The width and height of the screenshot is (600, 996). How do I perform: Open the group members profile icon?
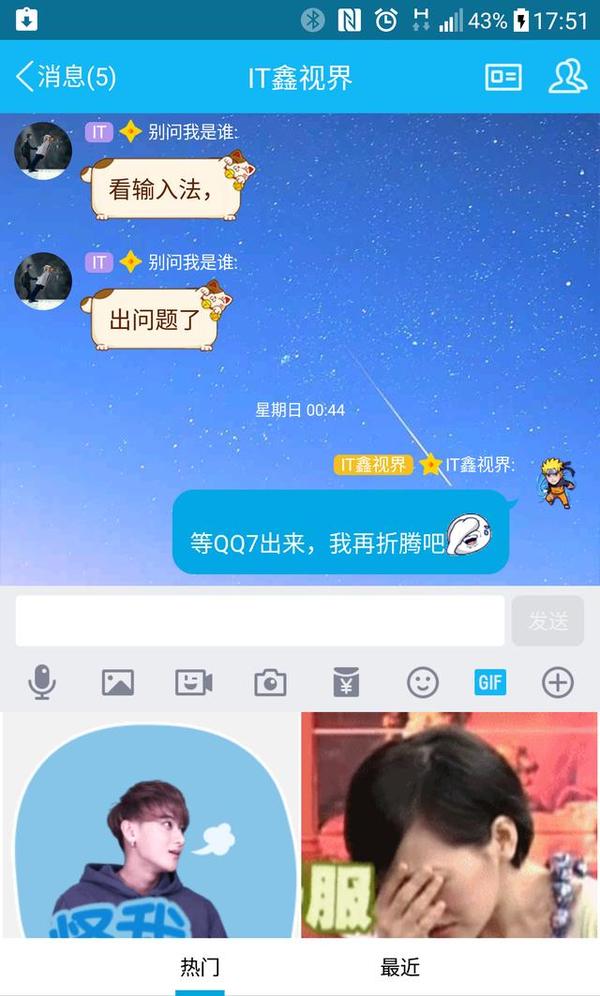click(567, 76)
